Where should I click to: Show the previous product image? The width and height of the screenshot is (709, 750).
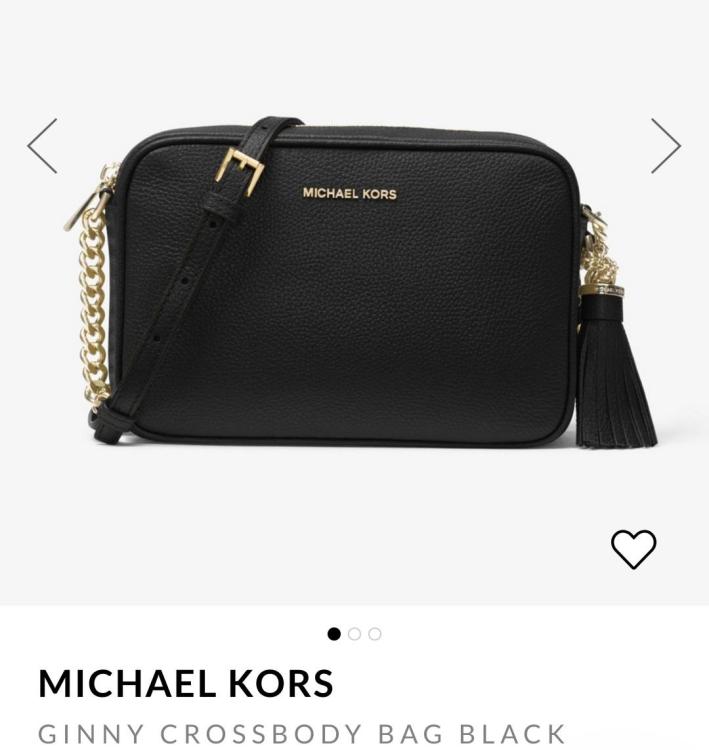tap(43, 146)
